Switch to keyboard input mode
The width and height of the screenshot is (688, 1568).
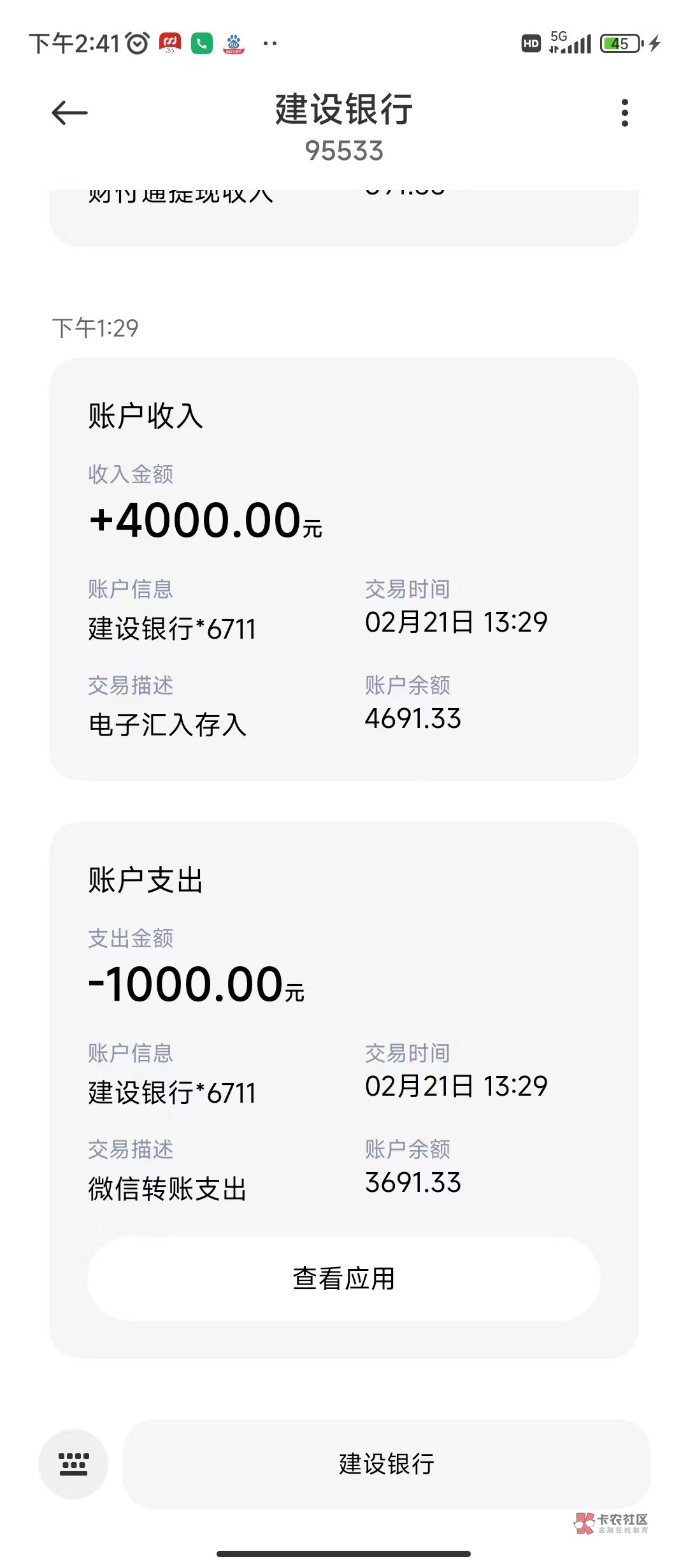click(x=73, y=1463)
